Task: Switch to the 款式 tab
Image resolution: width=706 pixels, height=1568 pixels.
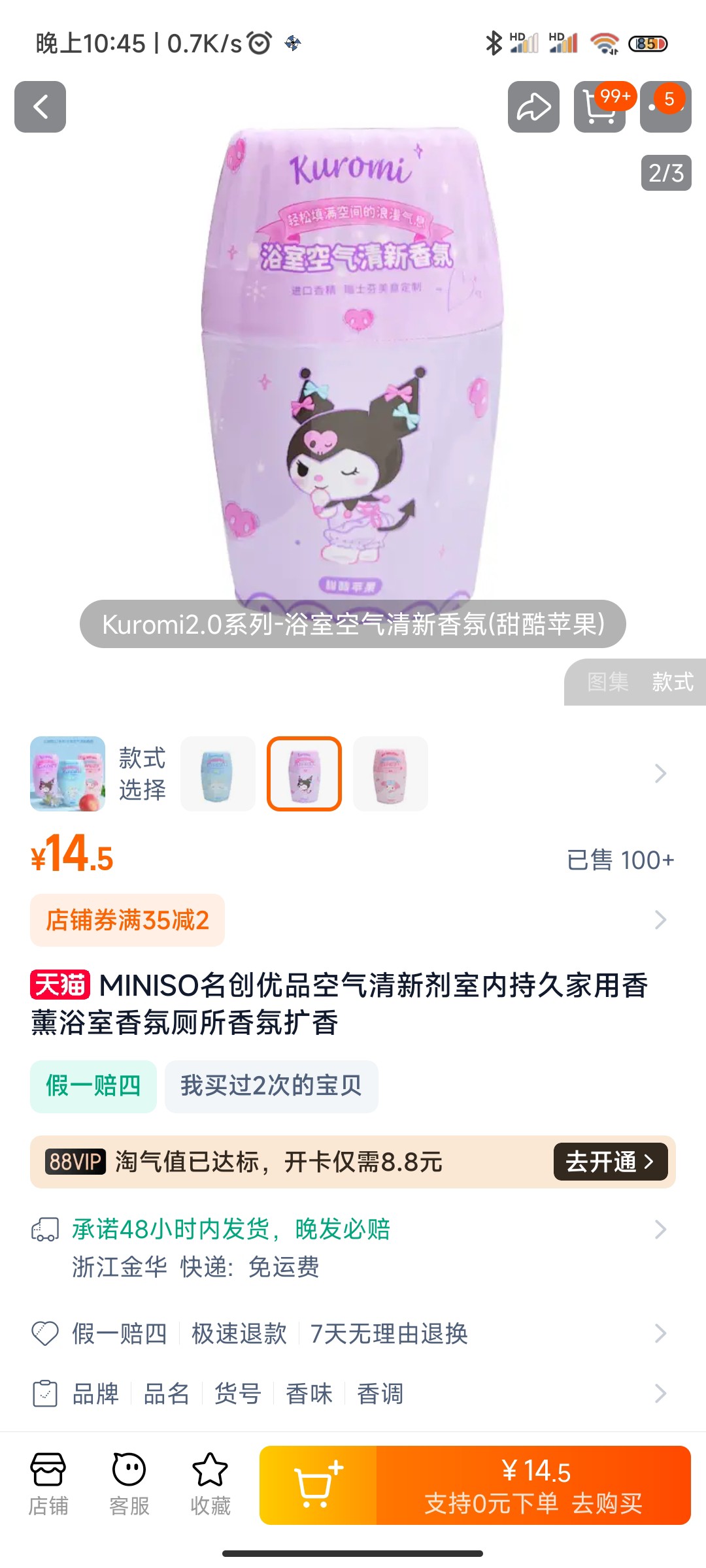Action: (x=672, y=682)
